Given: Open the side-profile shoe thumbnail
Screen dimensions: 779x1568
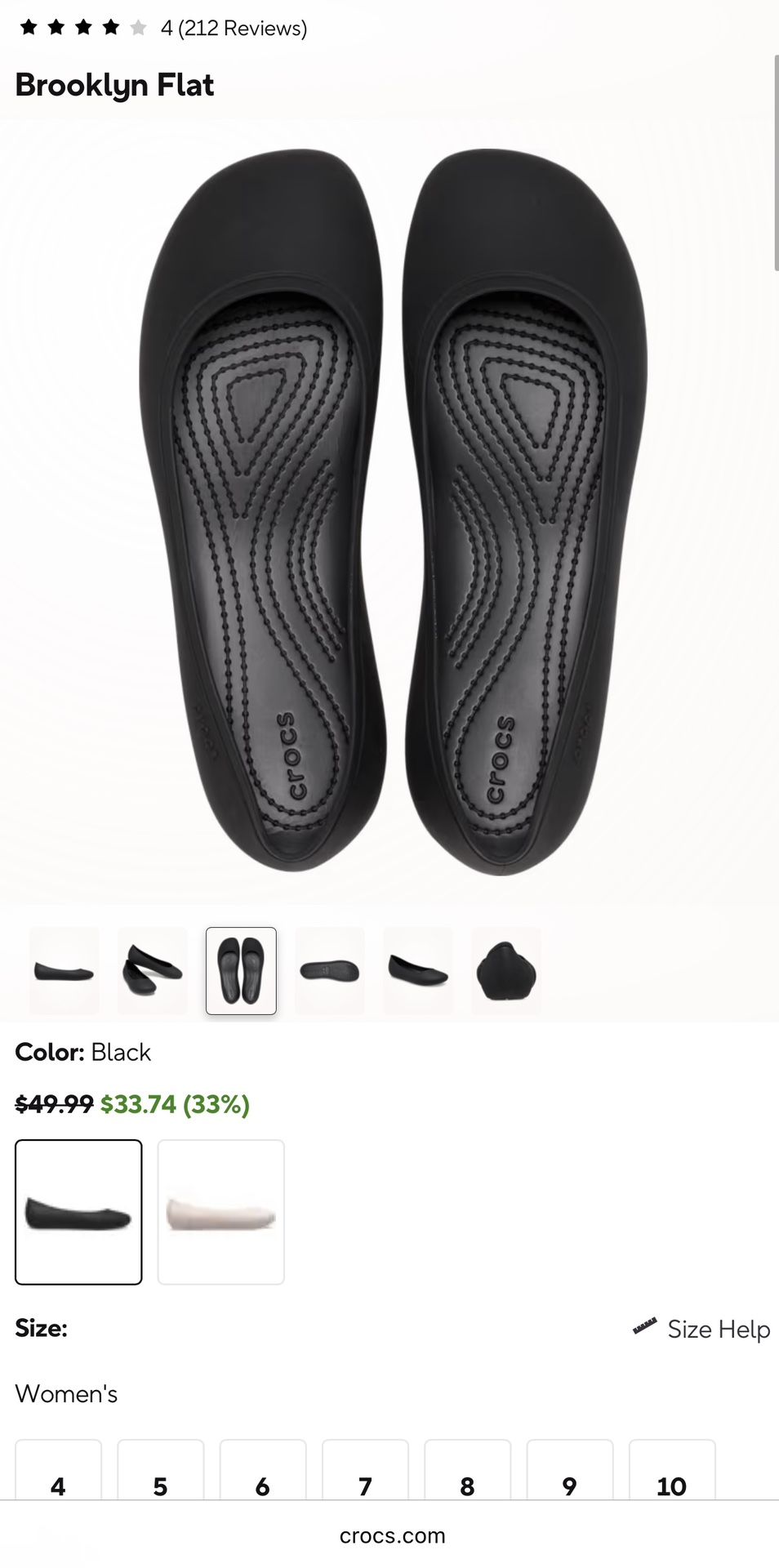Looking at the screenshot, I should pyautogui.click(x=63, y=970).
